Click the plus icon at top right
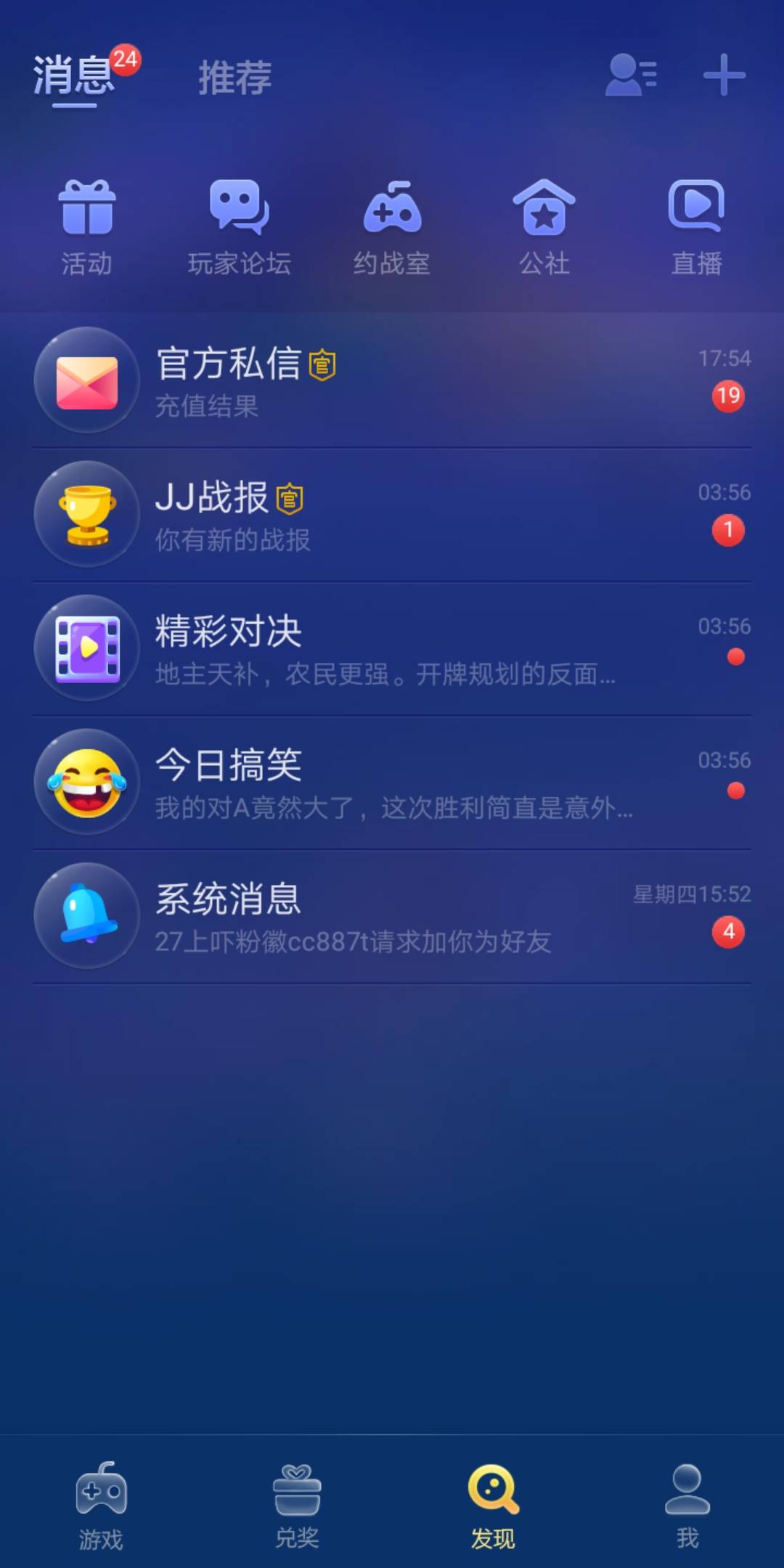Viewport: 784px width, 1568px height. click(724, 76)
